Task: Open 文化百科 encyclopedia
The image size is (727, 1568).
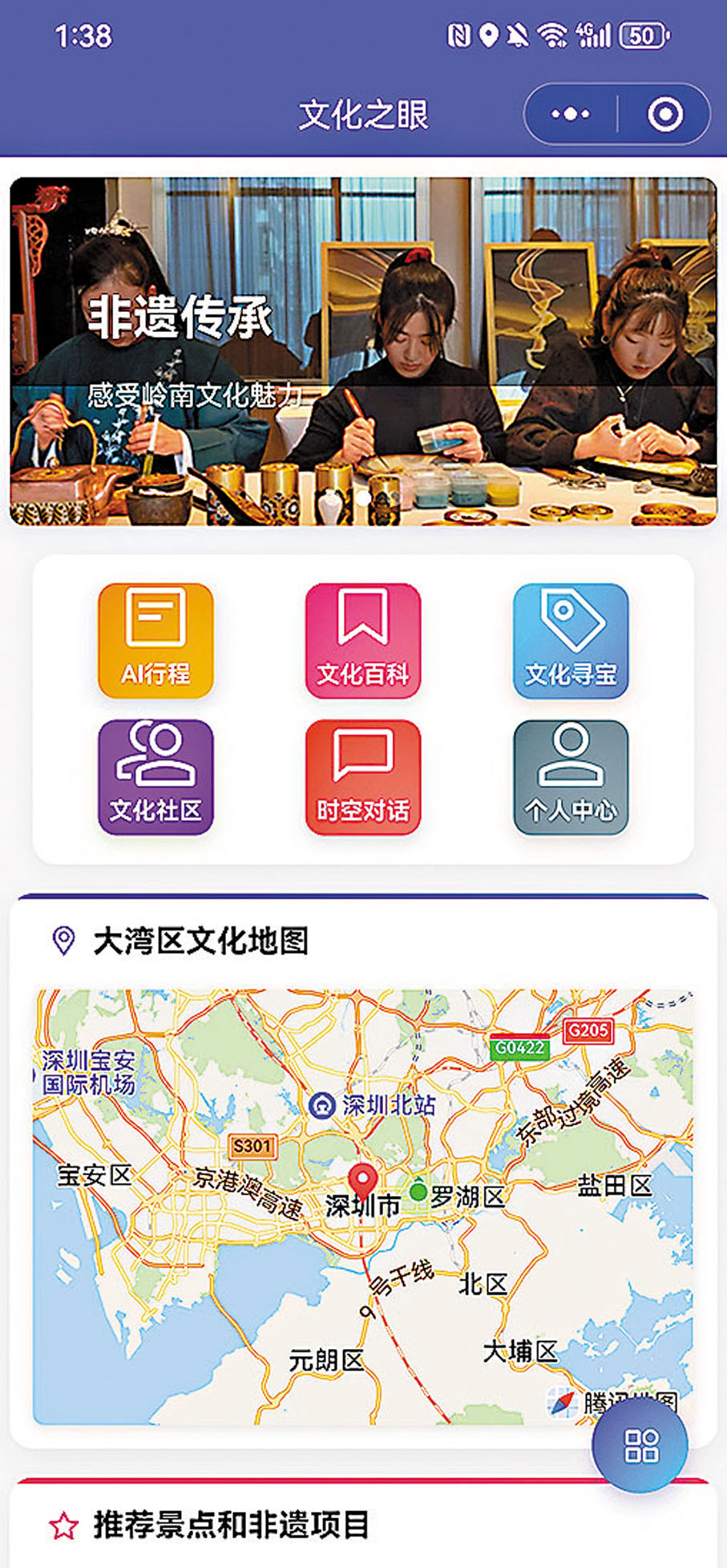Action: (363, 640)
